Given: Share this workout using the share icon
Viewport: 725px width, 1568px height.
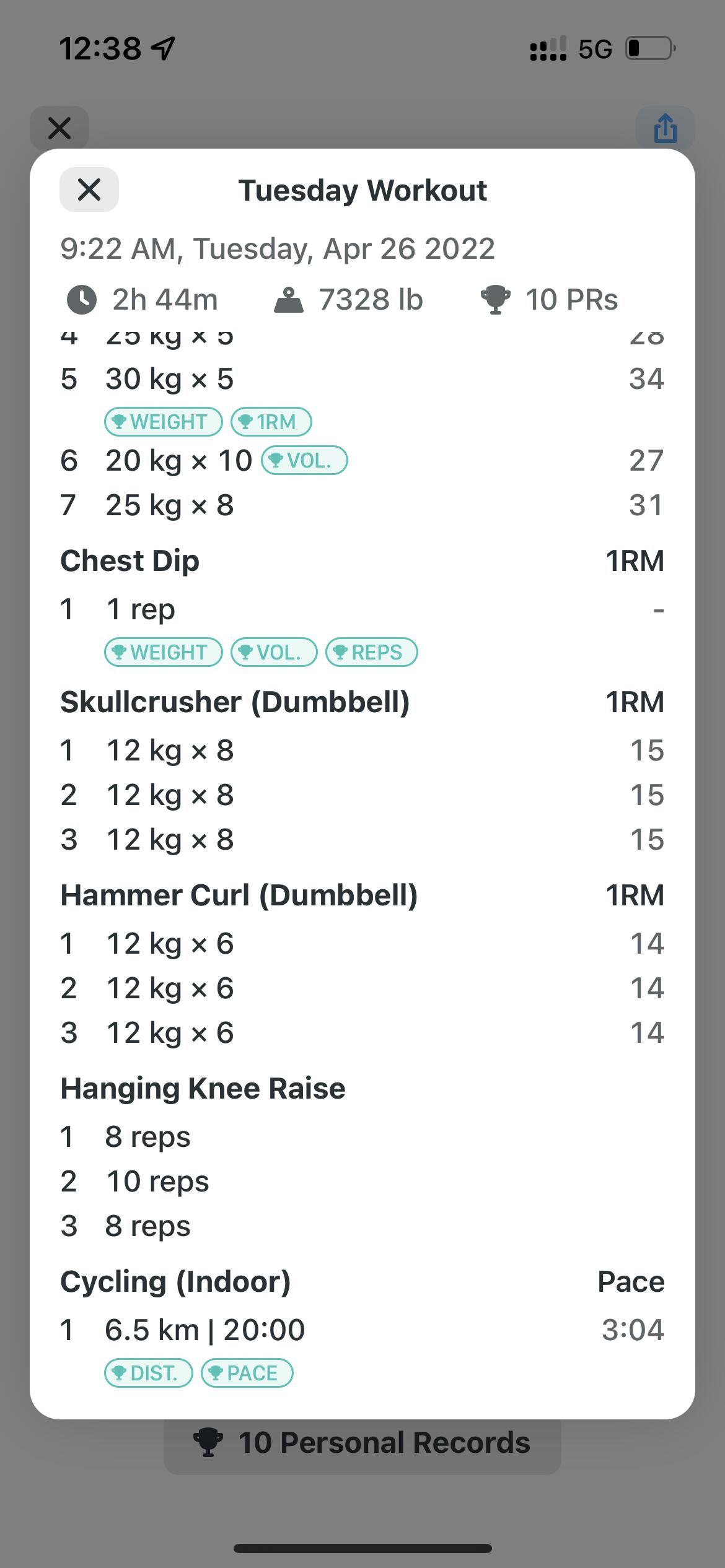Looking at the screenshot, I should tap(665, 128).
